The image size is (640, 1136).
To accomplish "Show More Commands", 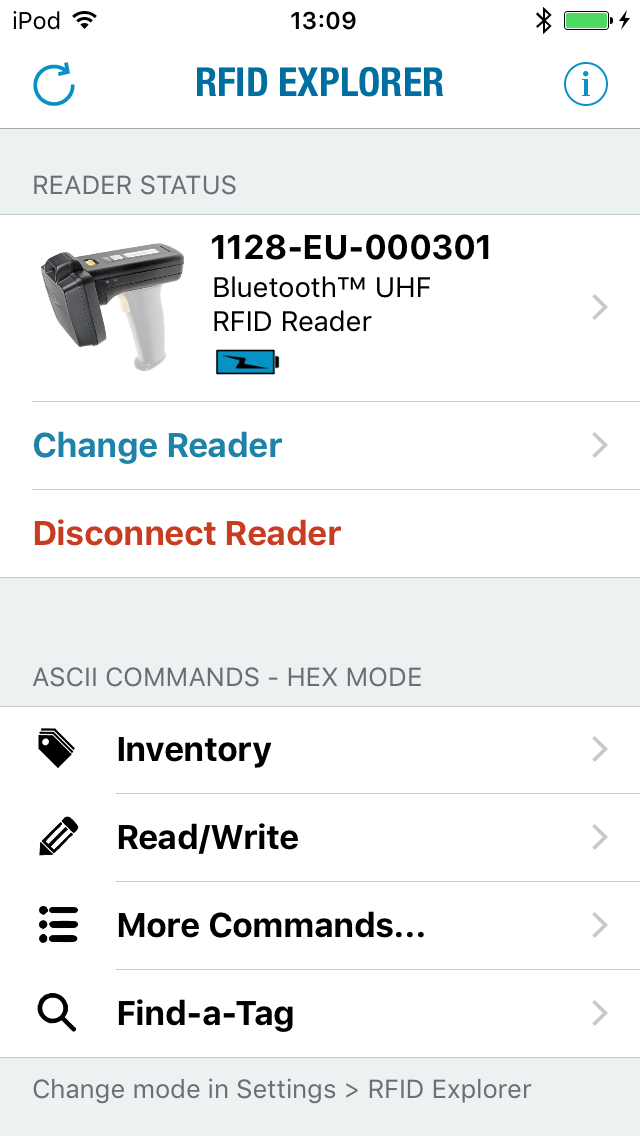I will pyautogui.click(x=320, y=926).
